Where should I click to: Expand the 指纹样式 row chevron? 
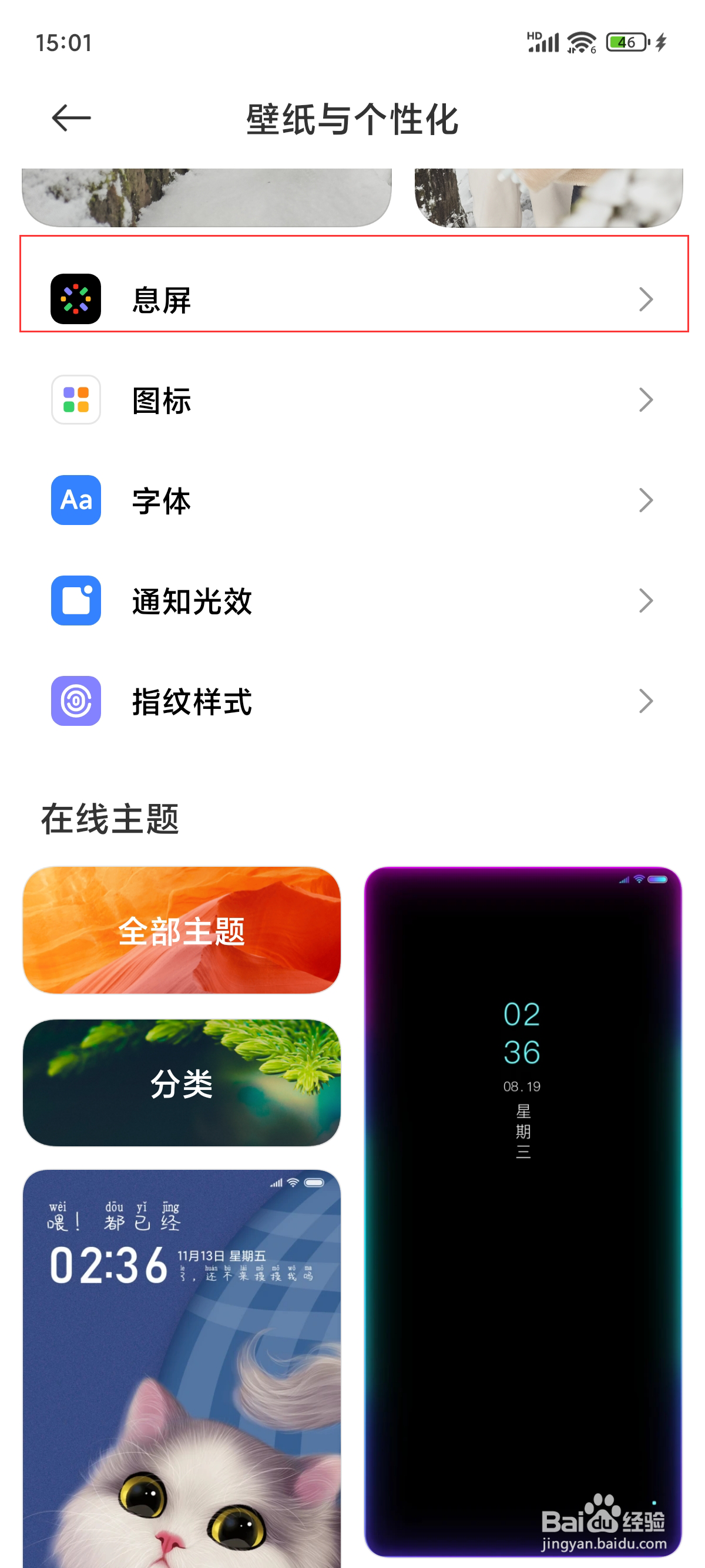point(647,701)
